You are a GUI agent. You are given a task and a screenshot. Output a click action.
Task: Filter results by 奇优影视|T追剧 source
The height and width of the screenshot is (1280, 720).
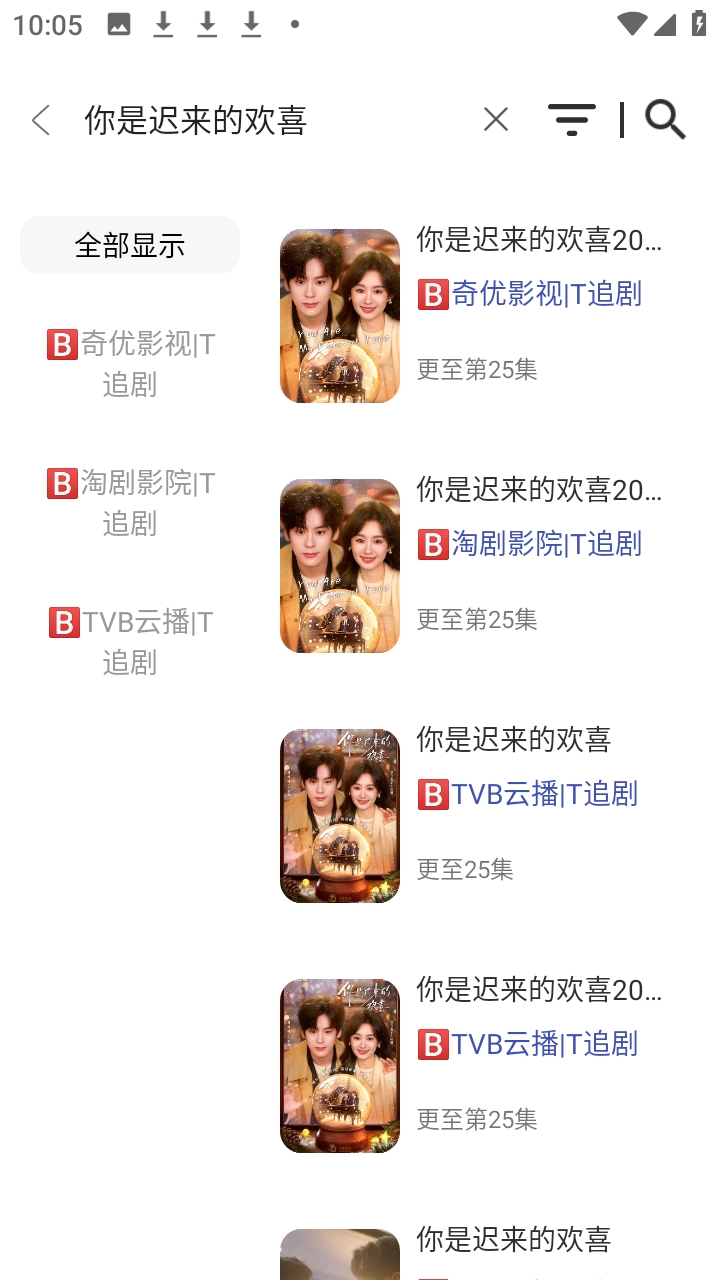(x=130, y=364)
